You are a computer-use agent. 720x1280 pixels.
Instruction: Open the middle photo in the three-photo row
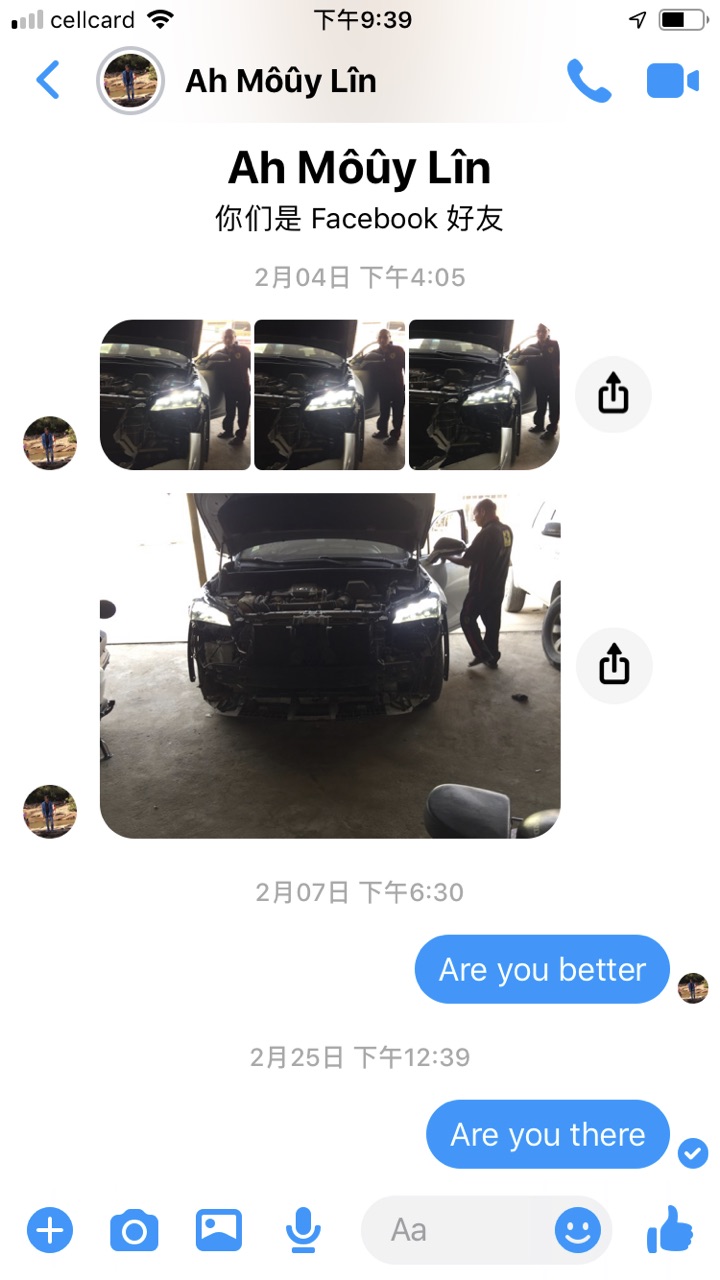(329, 395)
